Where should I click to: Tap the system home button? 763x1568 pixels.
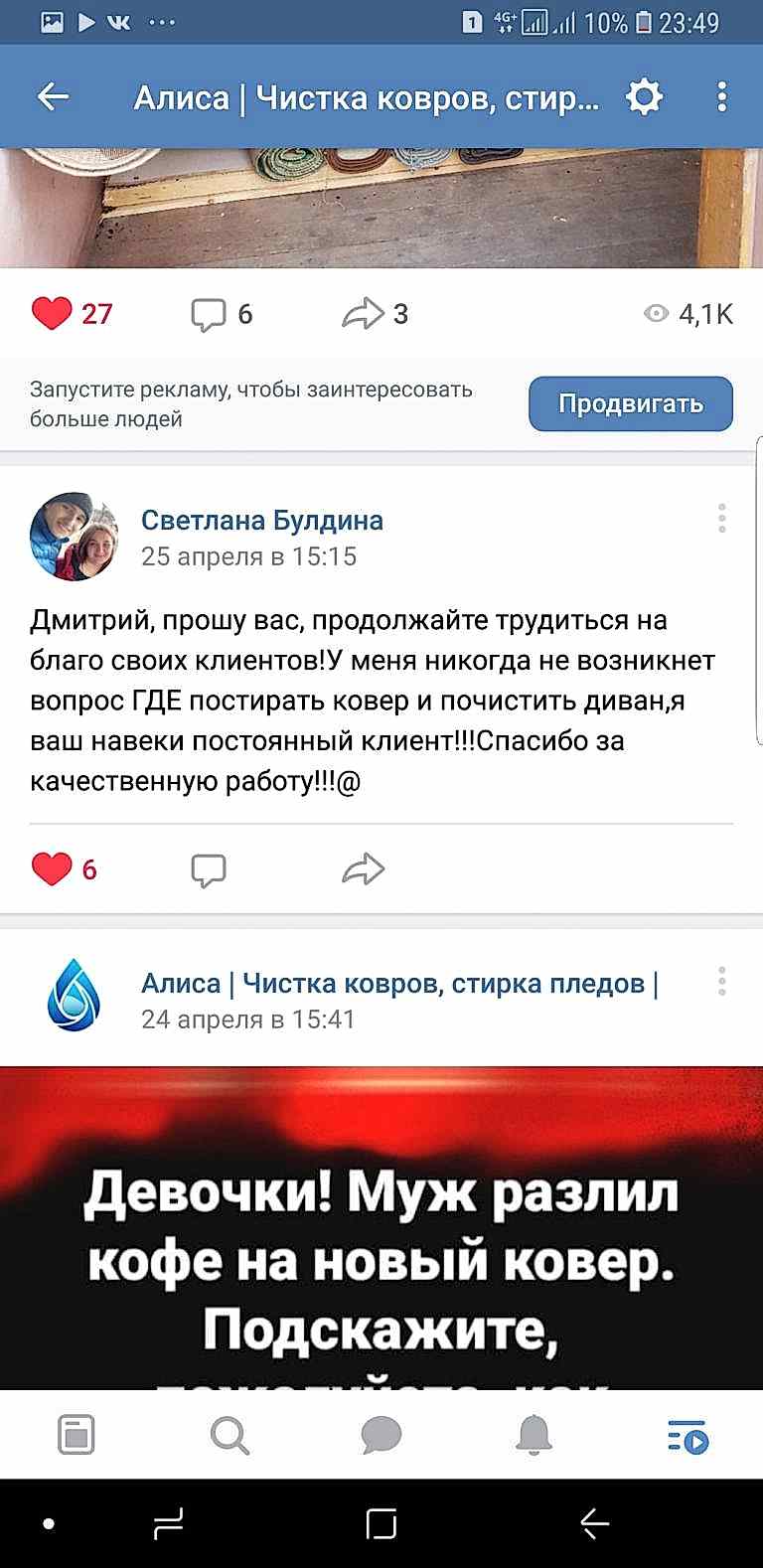381,1523
